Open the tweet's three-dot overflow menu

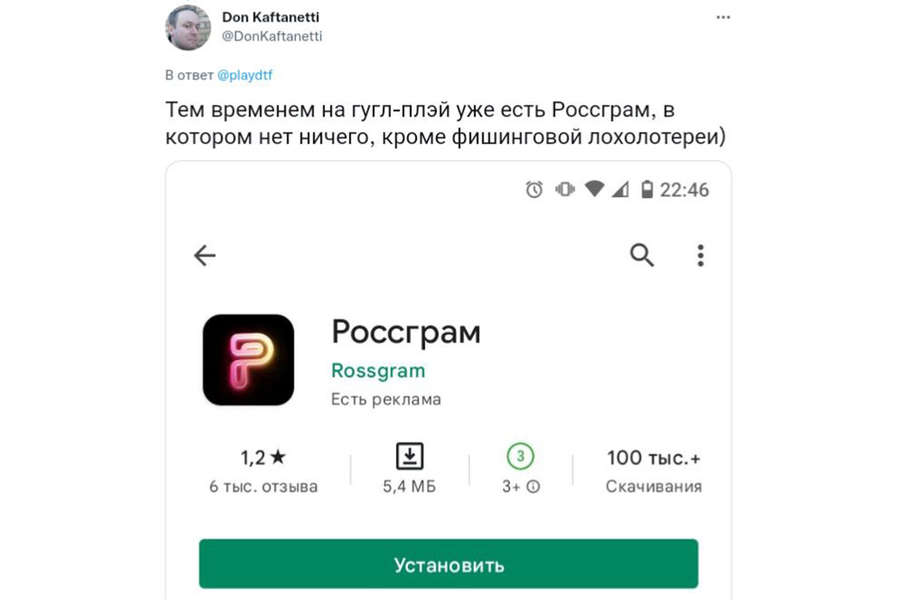[723, 17]
